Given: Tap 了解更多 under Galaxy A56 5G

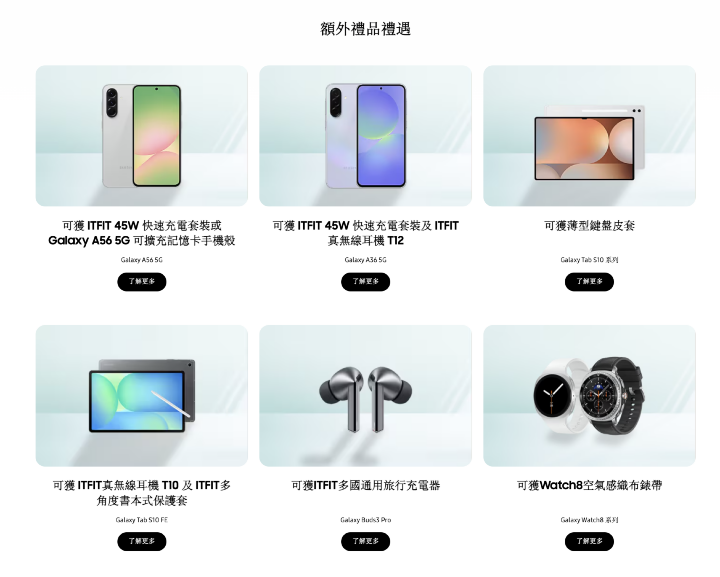Looking at the screenshot, I should (141, 282).
